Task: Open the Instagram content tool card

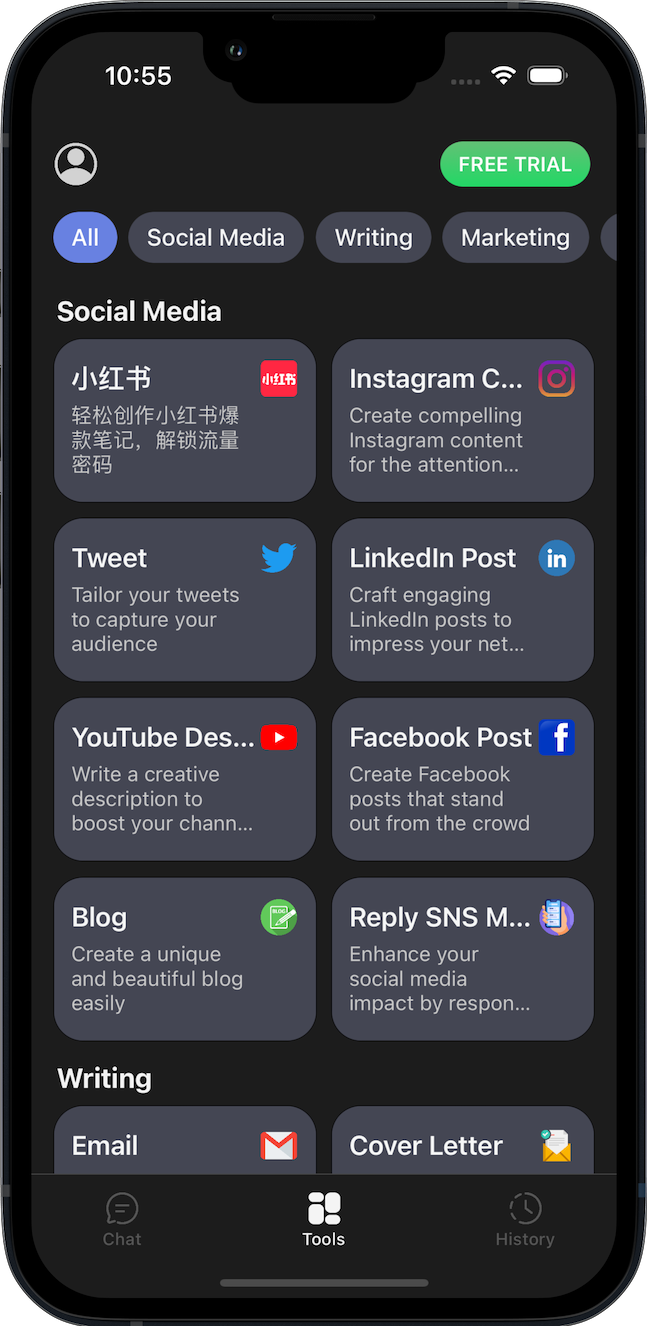Action: point(462,420)
